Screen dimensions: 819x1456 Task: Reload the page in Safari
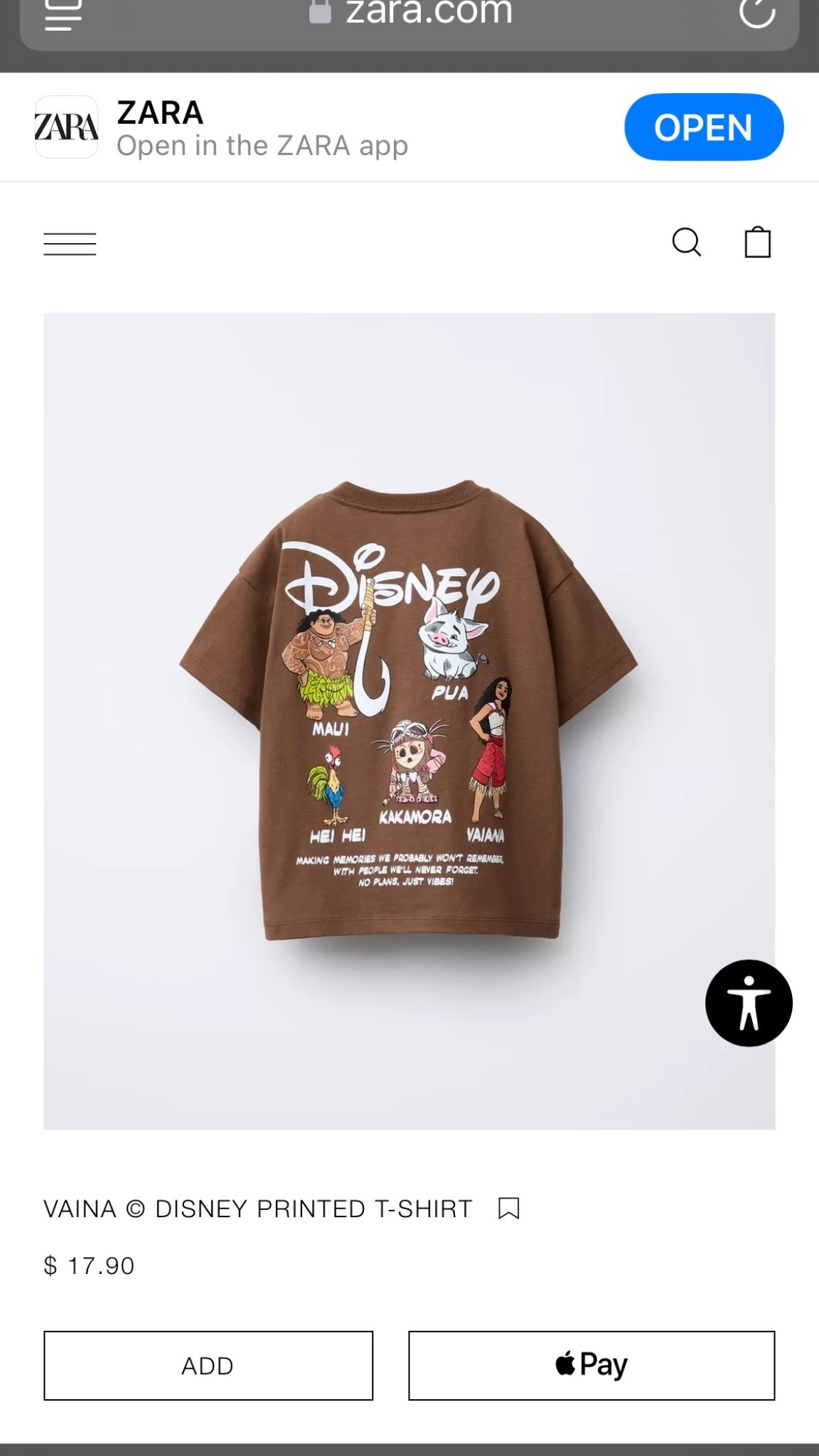(759, 11)
